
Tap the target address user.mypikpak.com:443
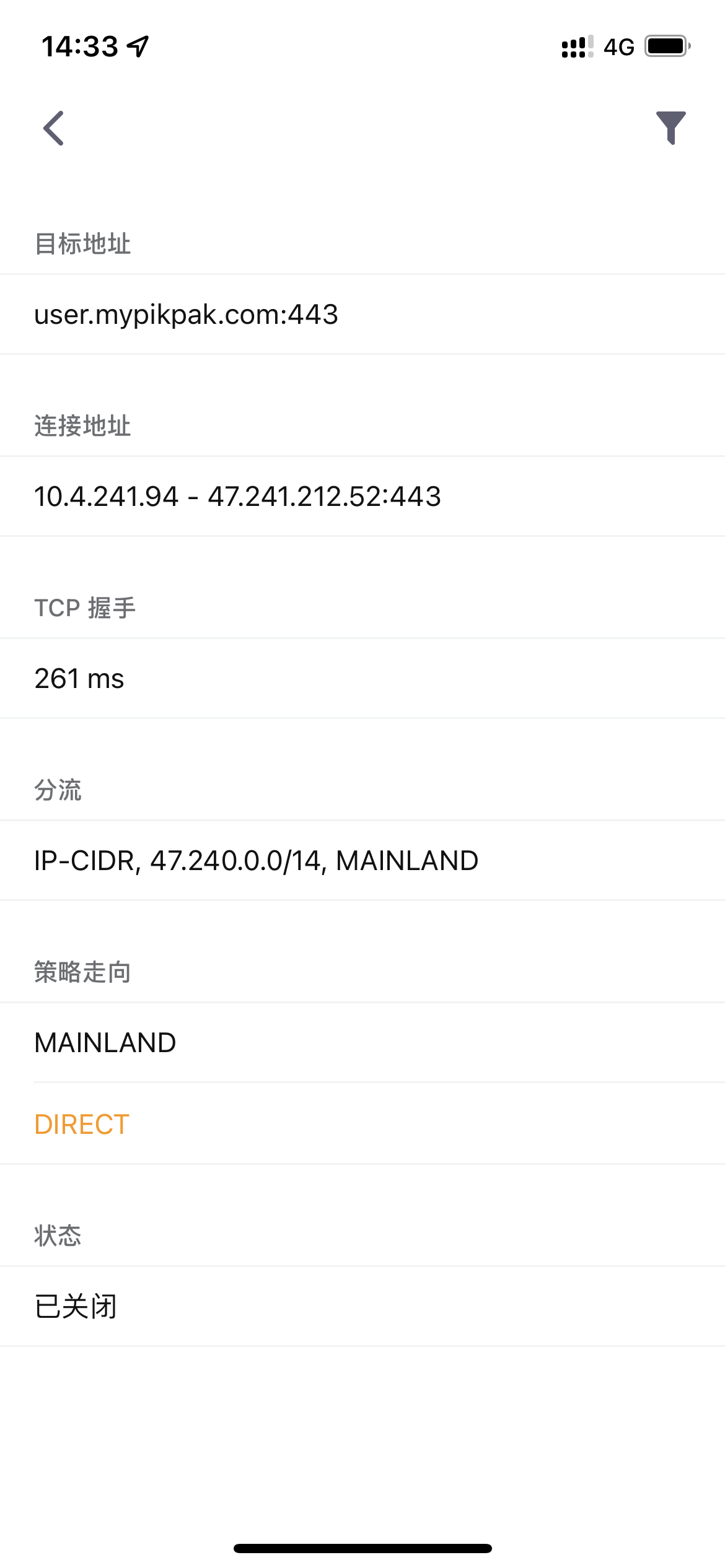(186, 315)
